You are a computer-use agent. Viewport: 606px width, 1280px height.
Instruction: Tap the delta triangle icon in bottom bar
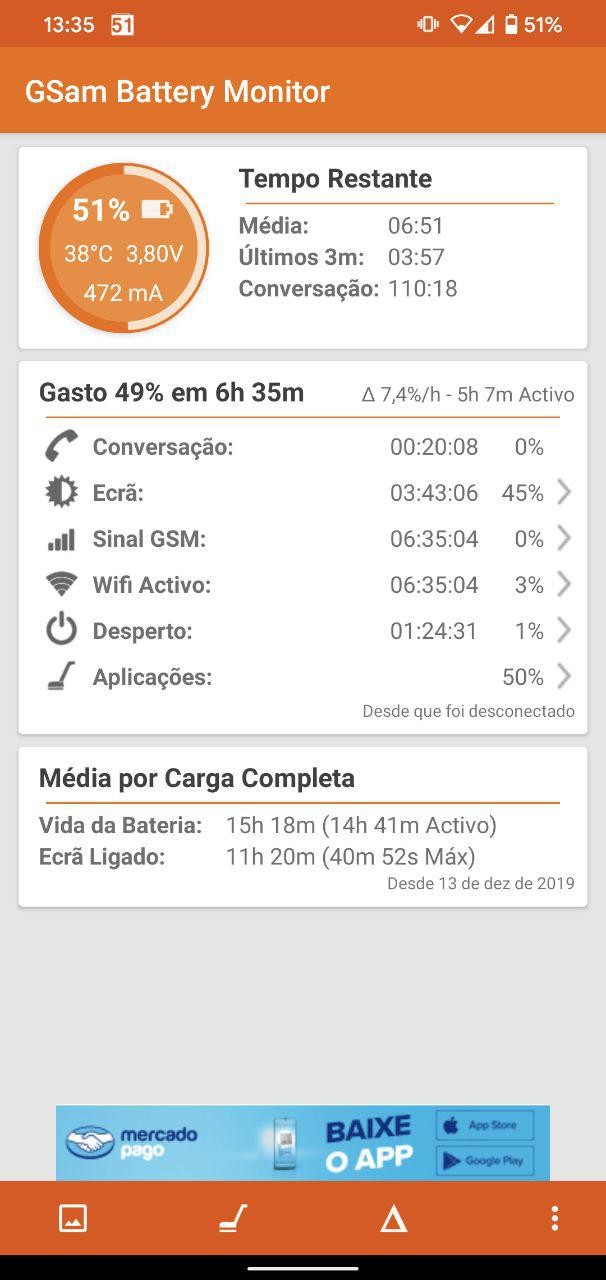point(394,1218)
